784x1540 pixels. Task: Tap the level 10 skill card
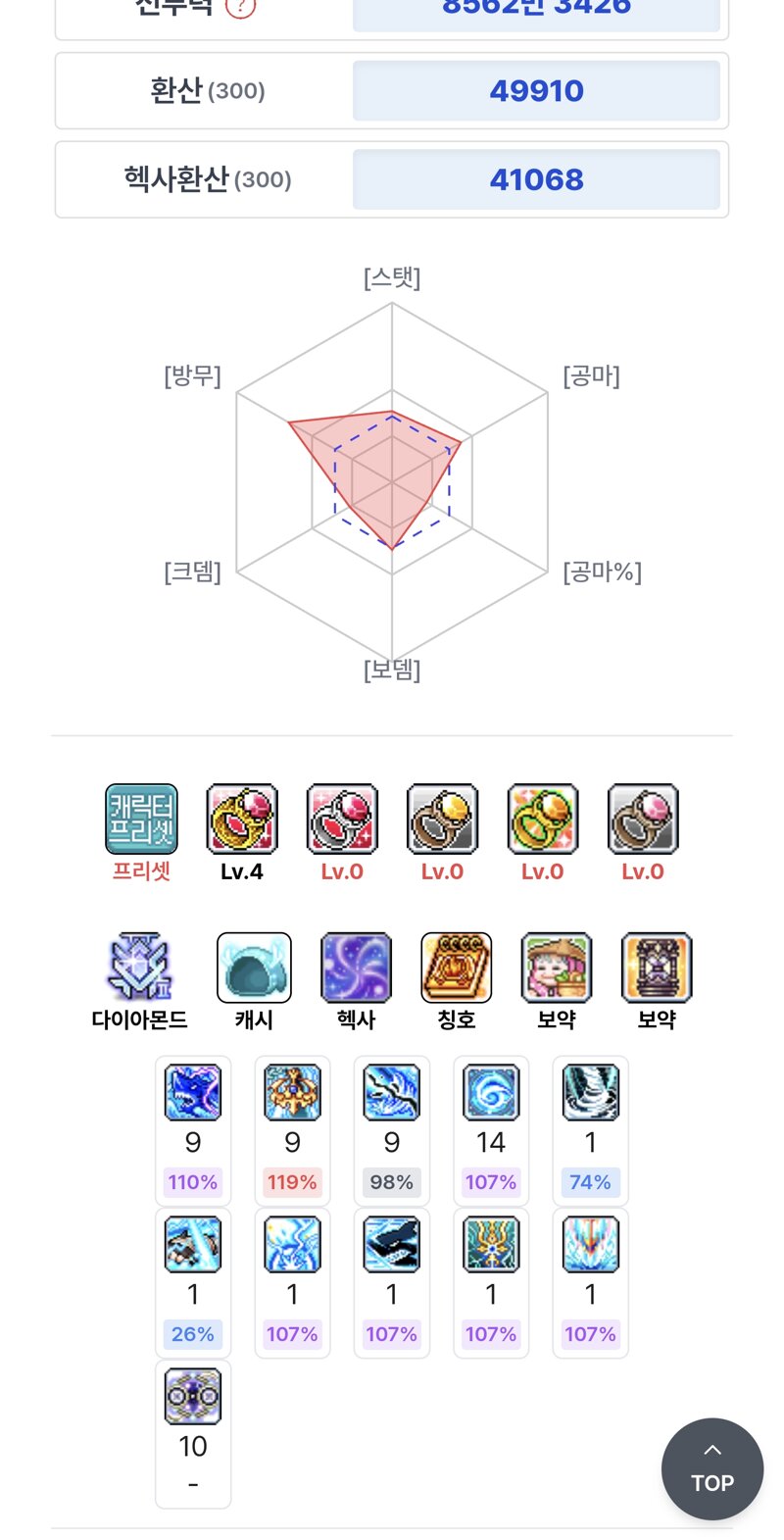[x=193, y=1434]
